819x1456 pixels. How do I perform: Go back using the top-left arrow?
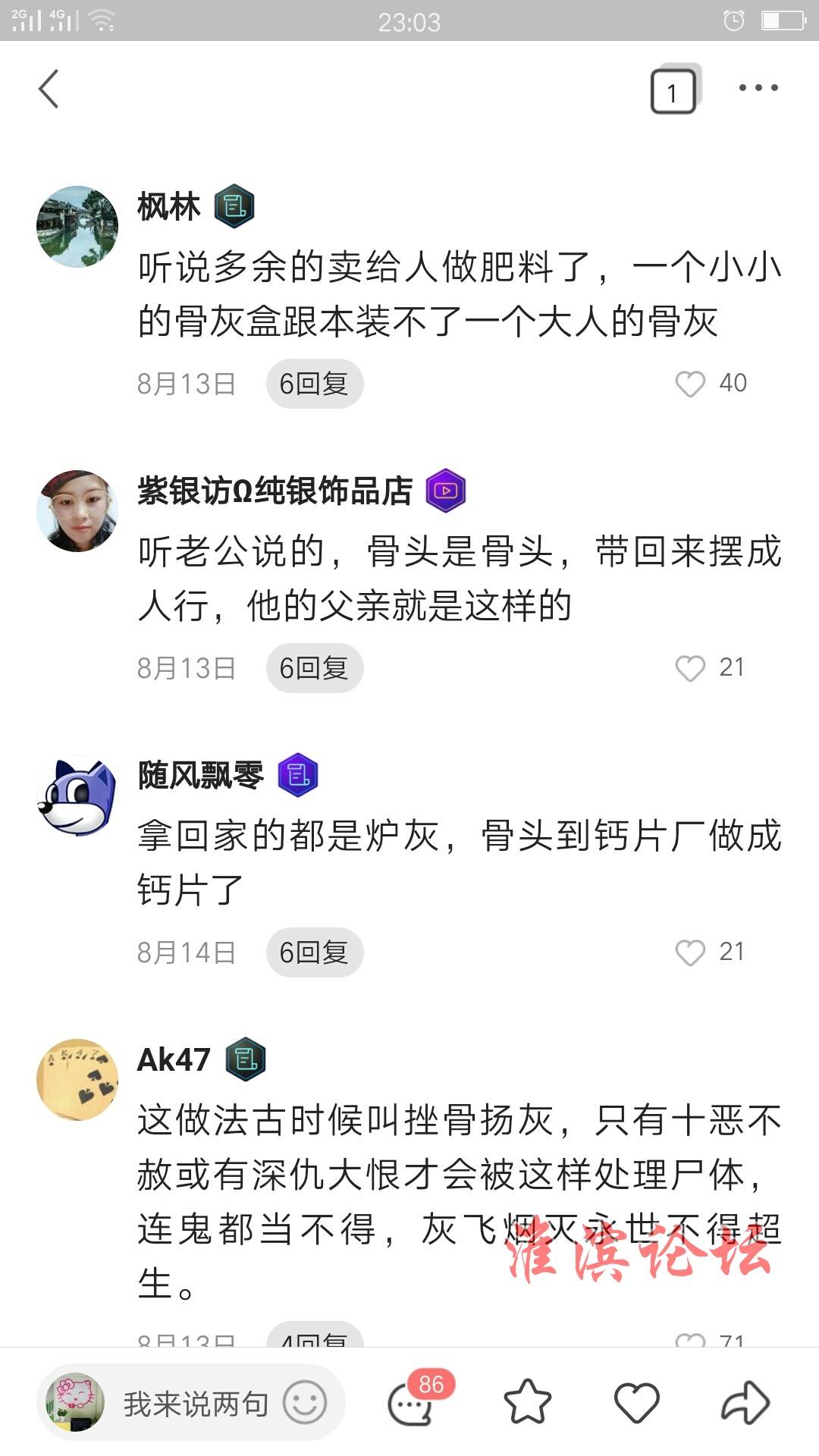coord(49,89)
